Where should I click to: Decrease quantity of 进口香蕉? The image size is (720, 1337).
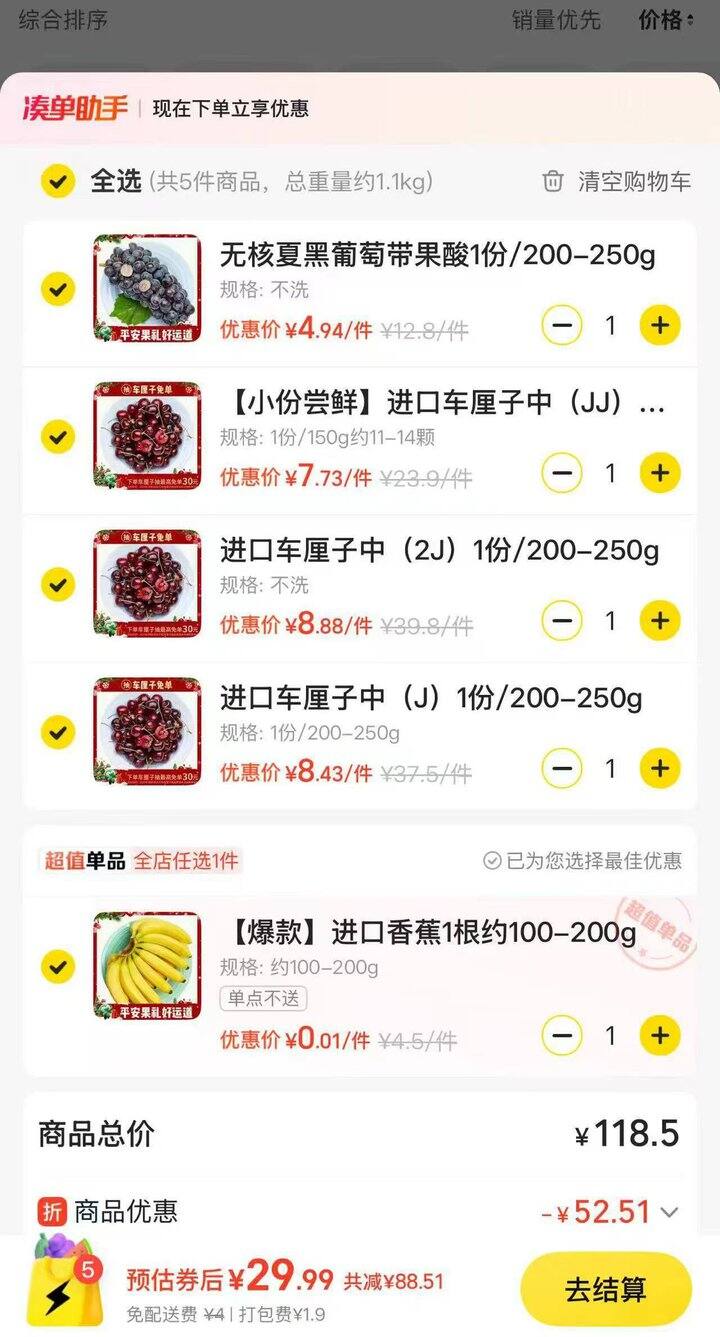click(x=562, y=1035)
